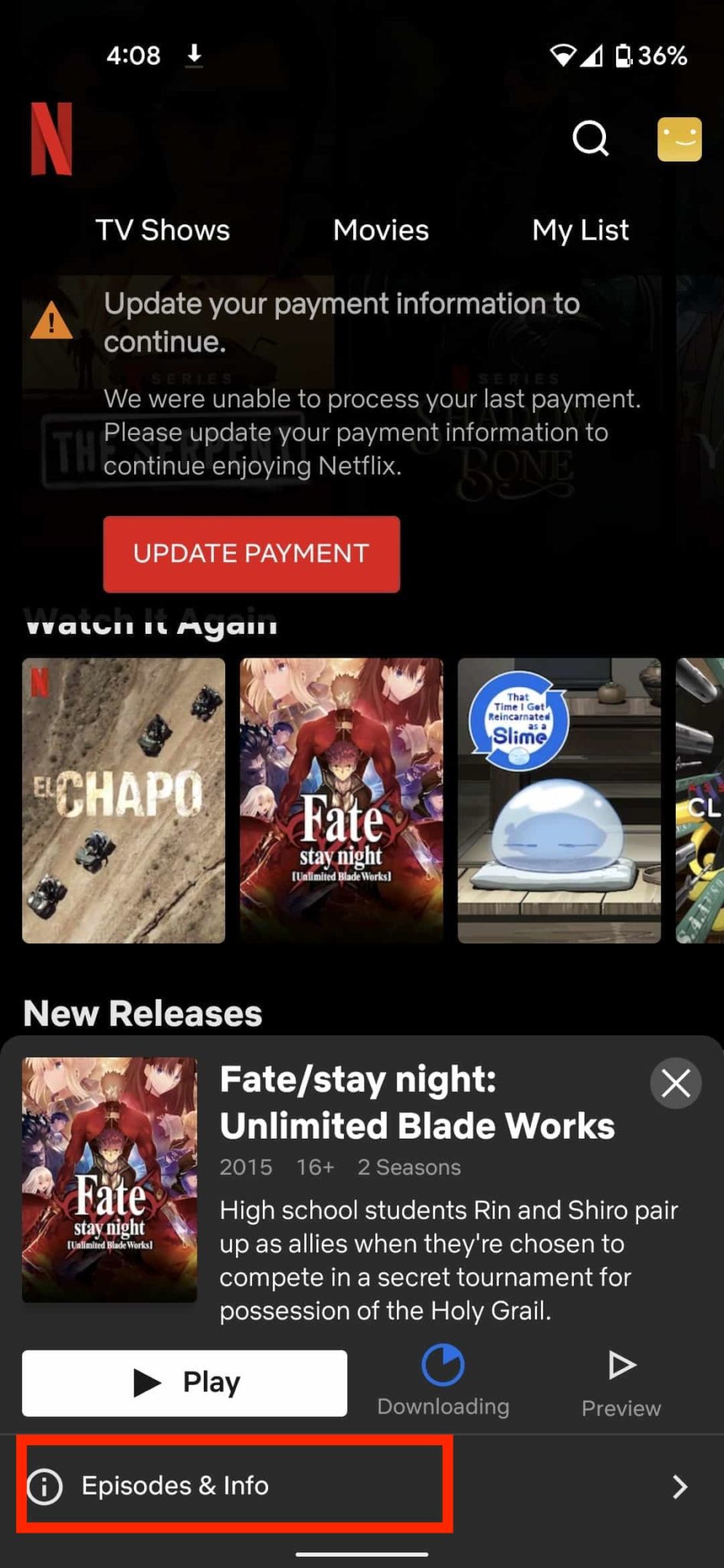Switch to TV Shows
This screenshot has height=1568, width=724.
tap(162, 230)
